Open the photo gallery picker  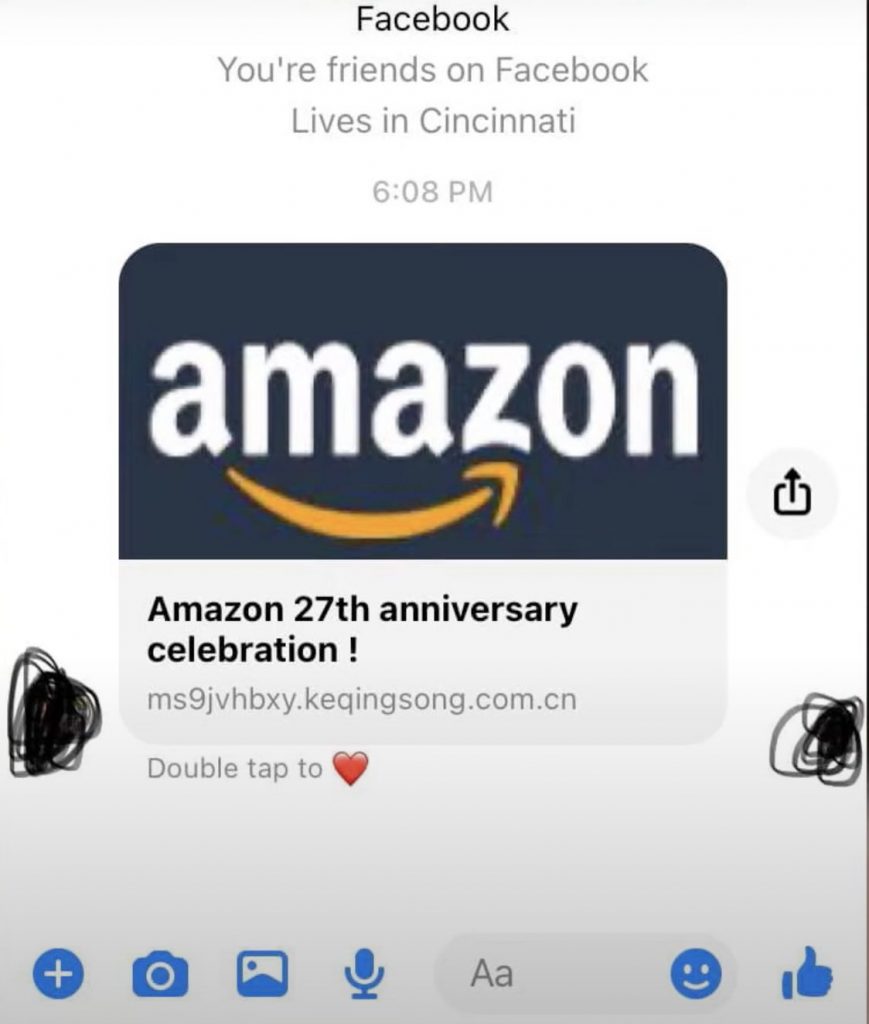point(262,973)
